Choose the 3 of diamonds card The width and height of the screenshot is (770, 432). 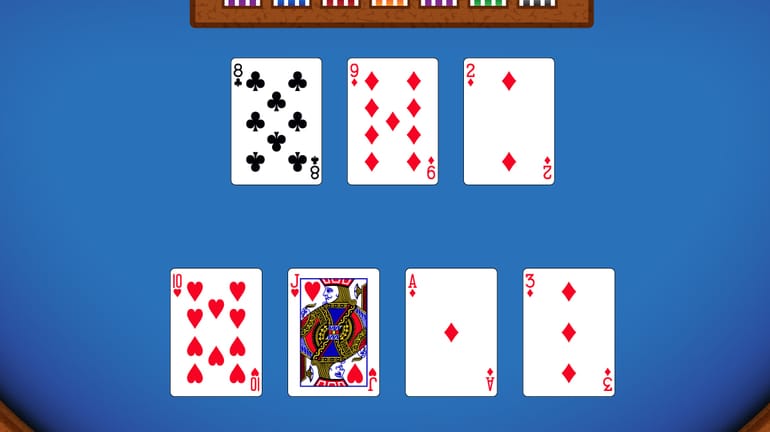coord(569,332)
